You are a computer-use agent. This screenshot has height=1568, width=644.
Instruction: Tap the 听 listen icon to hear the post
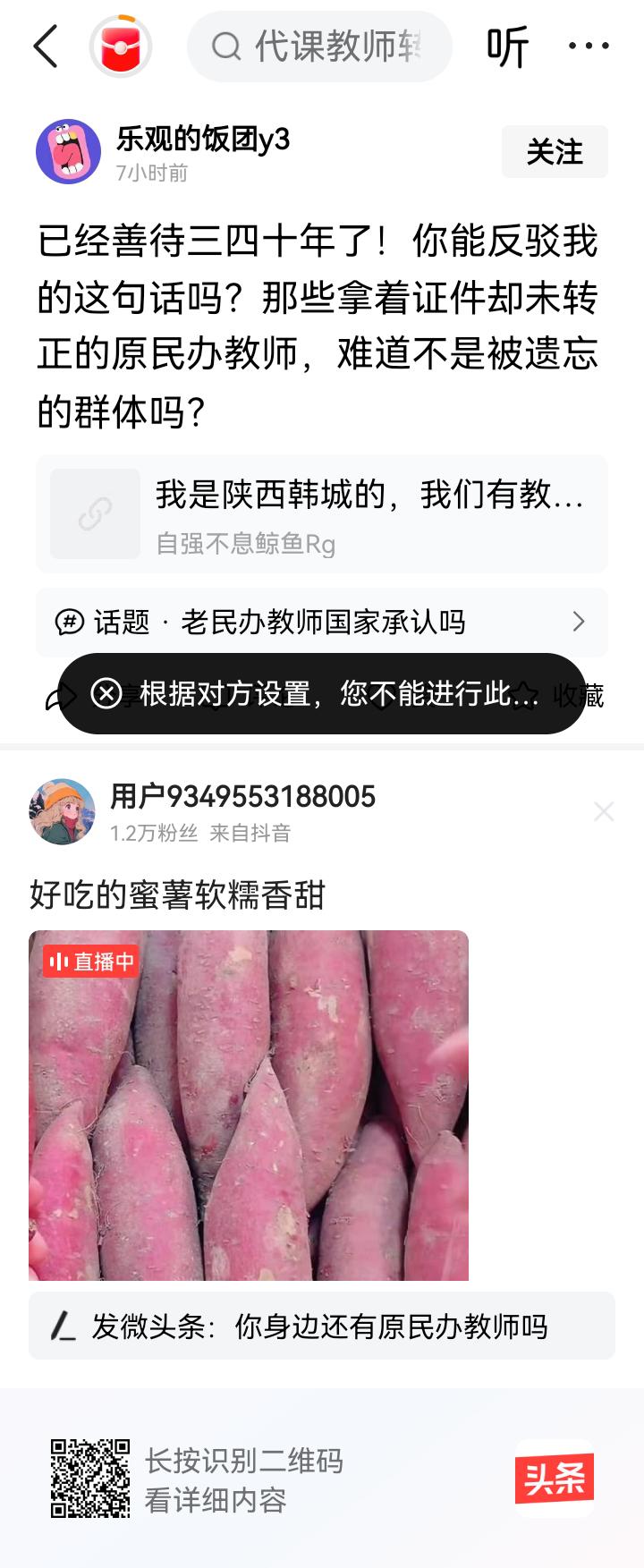pyautogui.click(x=506, y=46)
